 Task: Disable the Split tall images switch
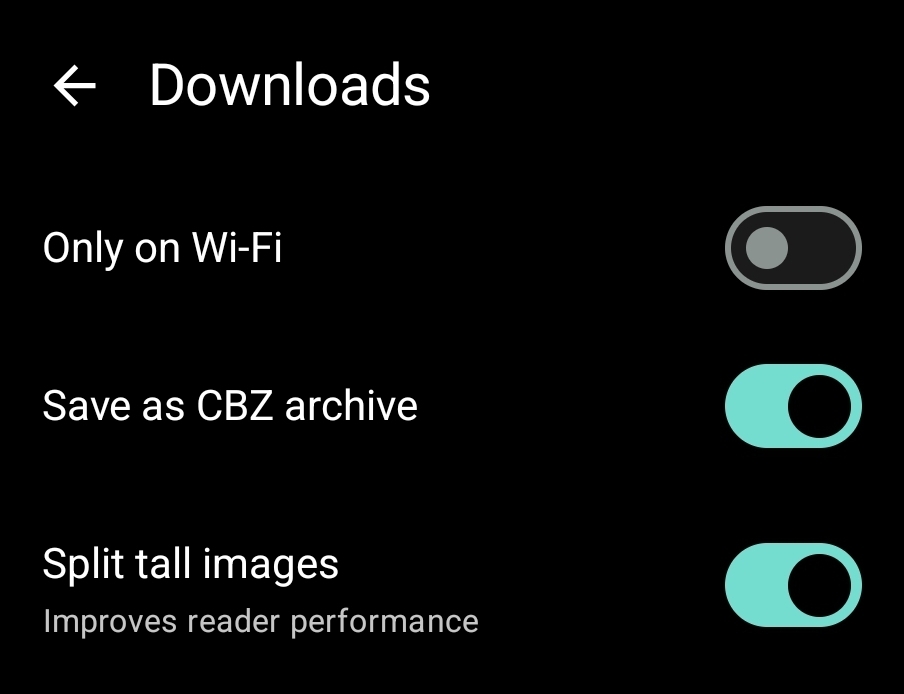(792, 585)
